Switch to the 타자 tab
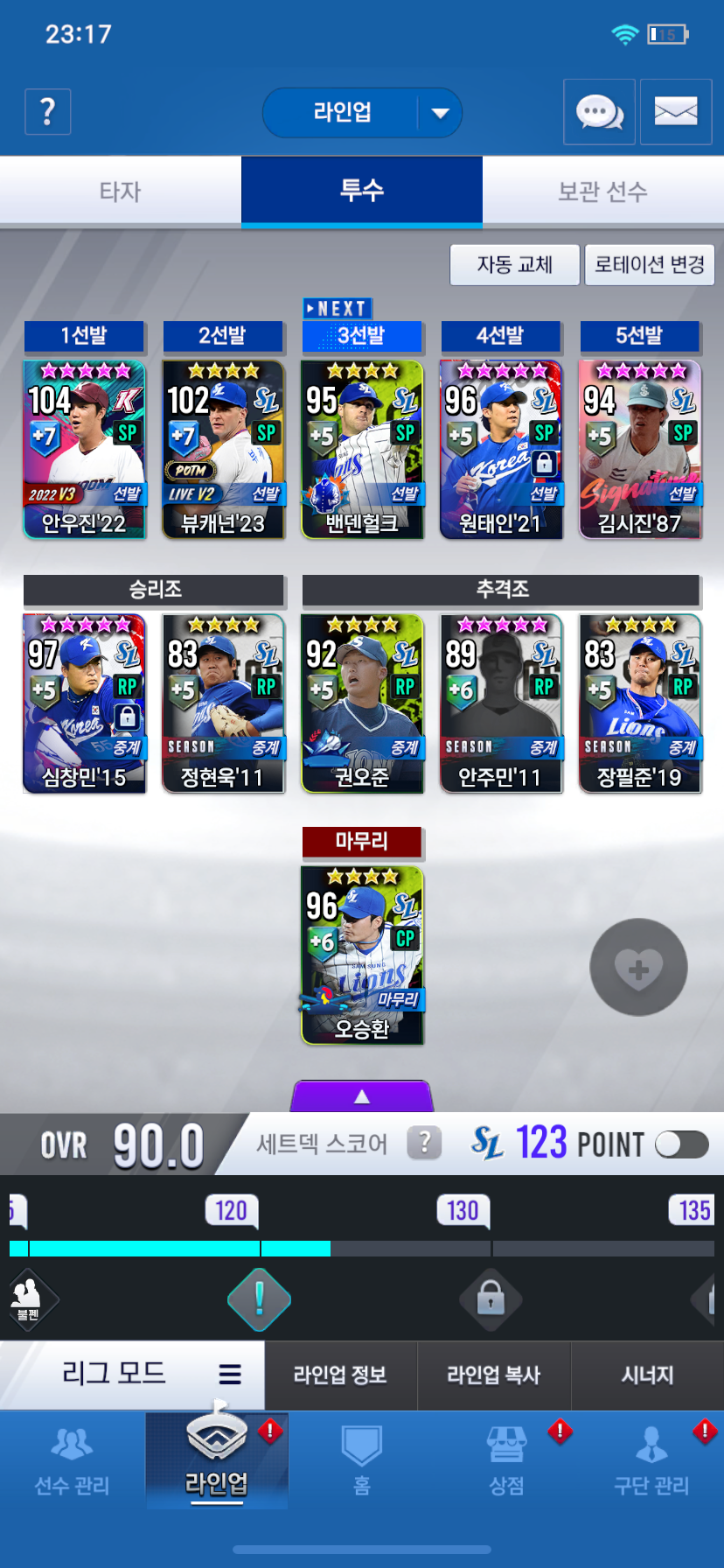This screenshot has height=1568, width=724. pyautogui.click(x=121, y=191)
